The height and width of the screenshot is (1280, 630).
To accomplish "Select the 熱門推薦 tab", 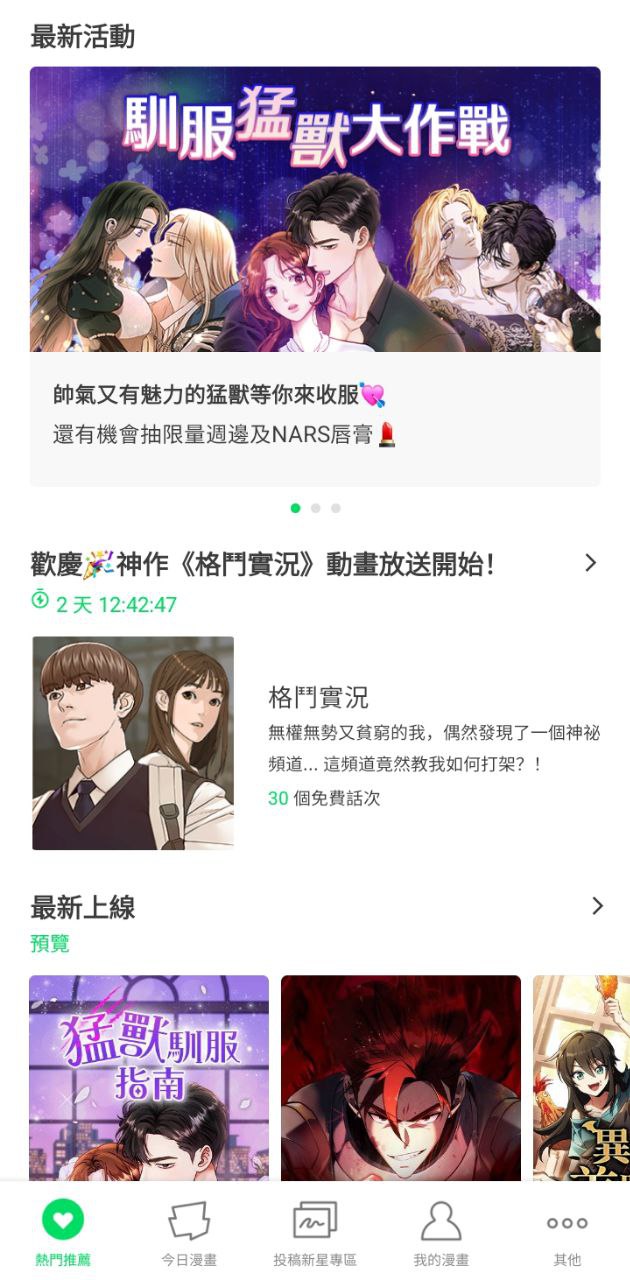I will (x=62, y=1234).
